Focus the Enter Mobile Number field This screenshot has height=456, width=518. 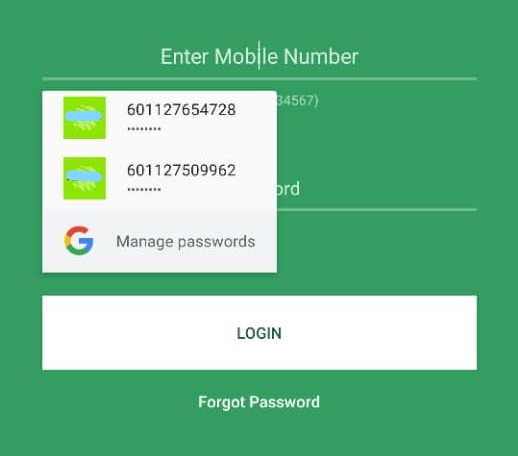pyautogui.click(x=259, y=57)
